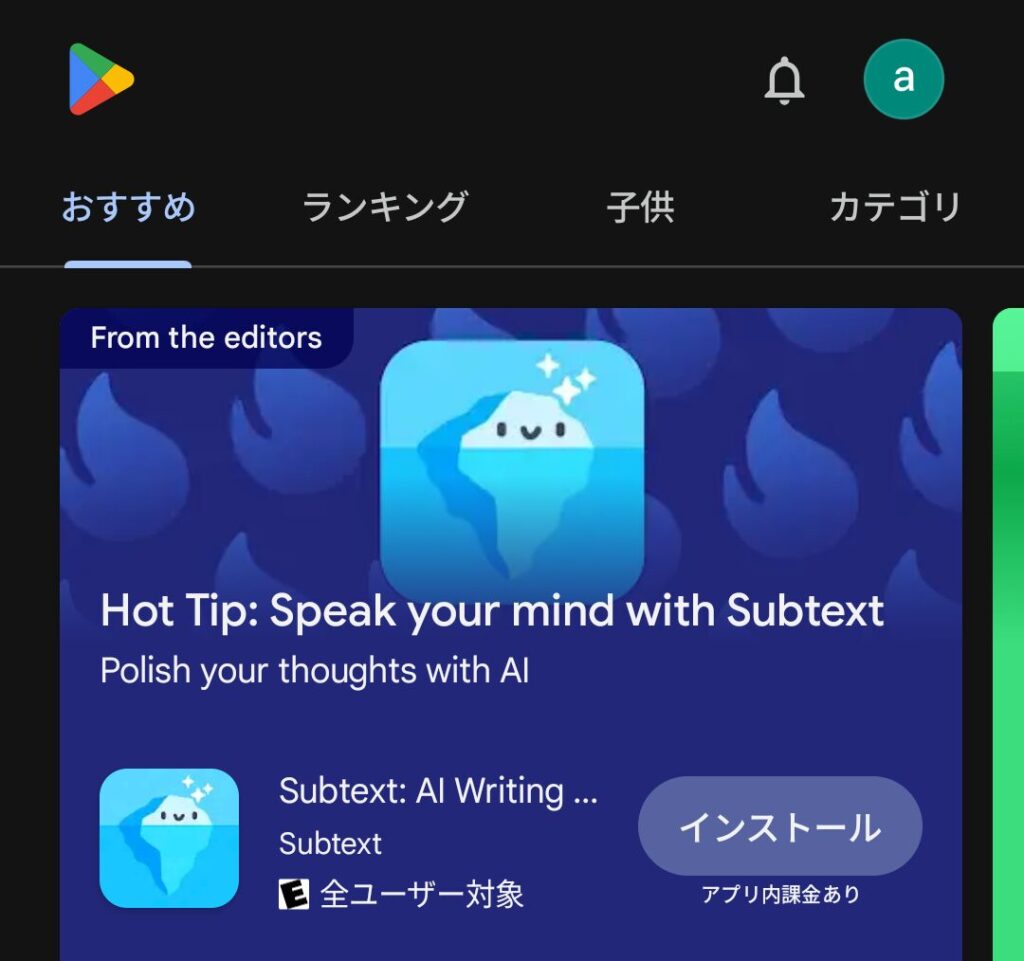Image resolution: width=1024 pixels, height=961 pixels.
Task: Switch to the おすすめ tab
Action: [128, 208]
